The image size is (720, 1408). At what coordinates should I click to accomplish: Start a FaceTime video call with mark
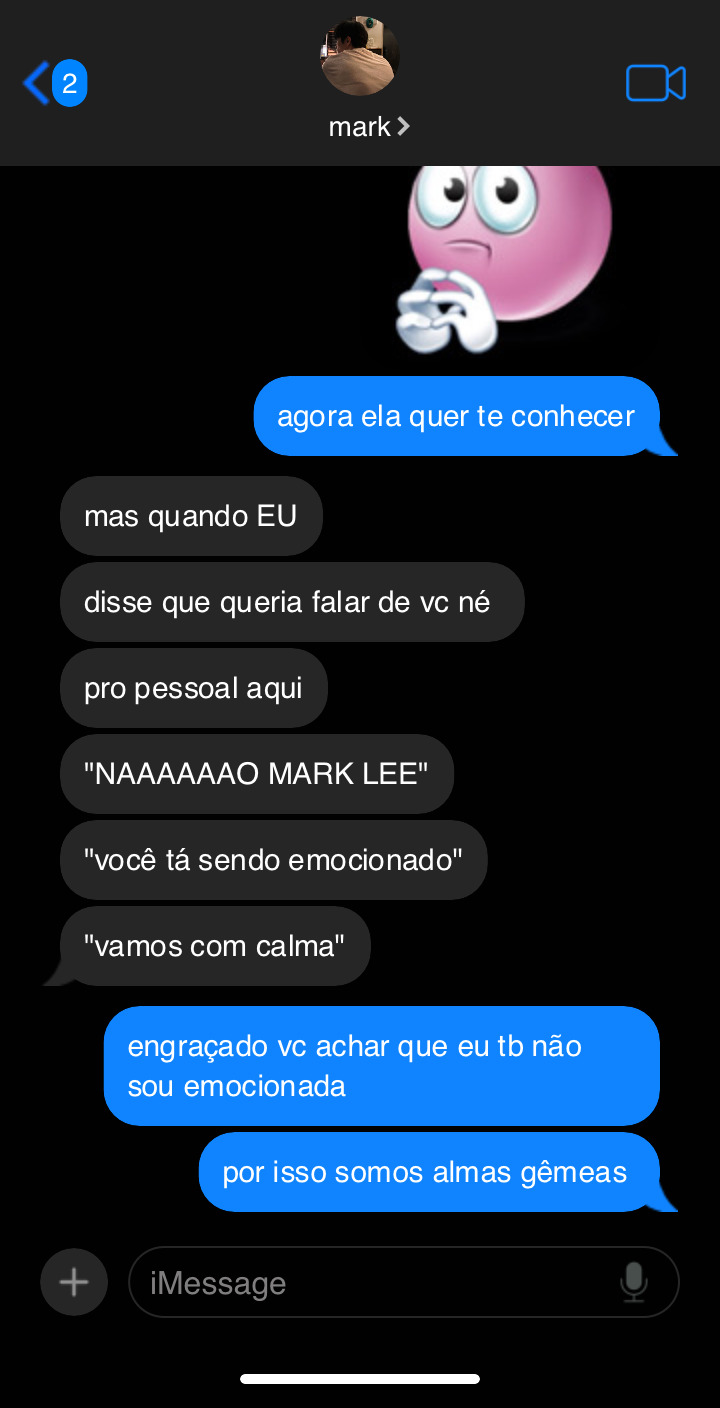point(655,83)
